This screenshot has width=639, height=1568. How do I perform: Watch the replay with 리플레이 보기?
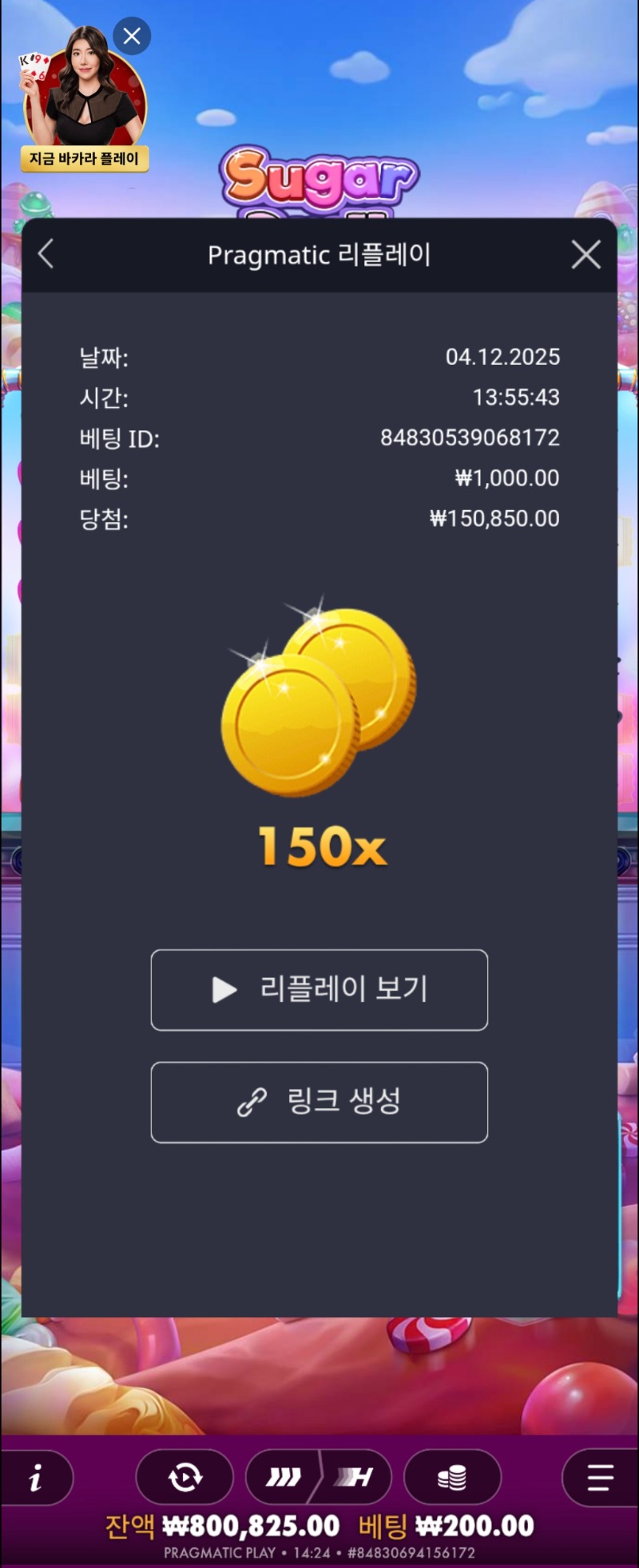[x=319, y=990]
